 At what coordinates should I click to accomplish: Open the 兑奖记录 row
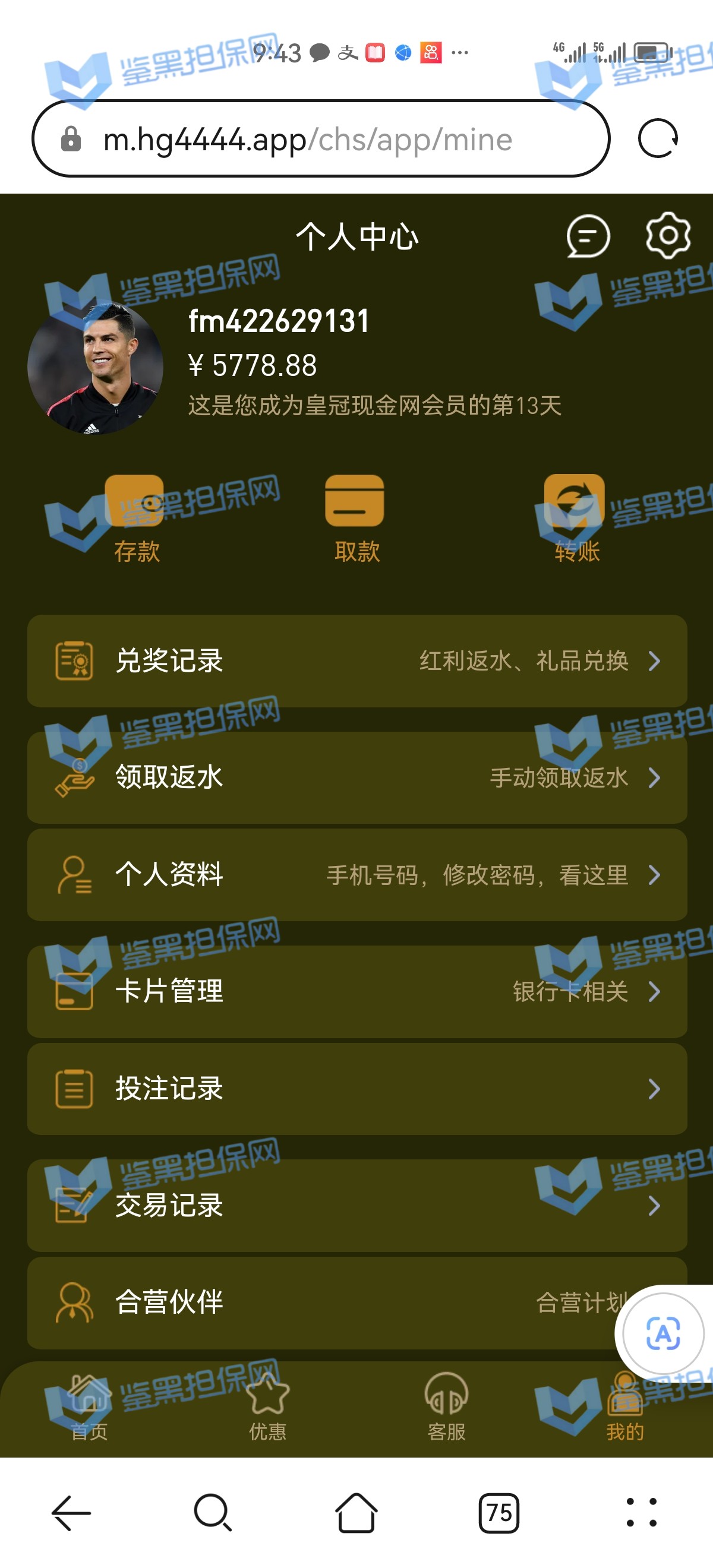[x=357, y=660]
